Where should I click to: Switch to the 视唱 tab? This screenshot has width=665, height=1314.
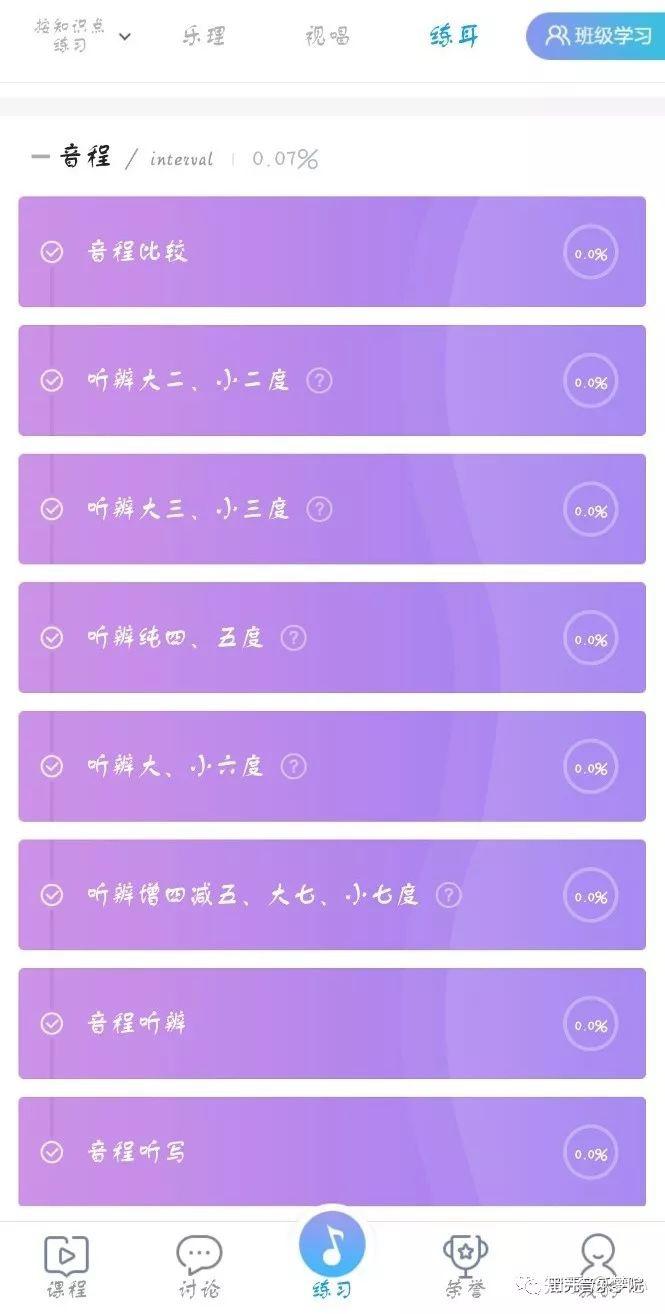click(x=327, y=37)
